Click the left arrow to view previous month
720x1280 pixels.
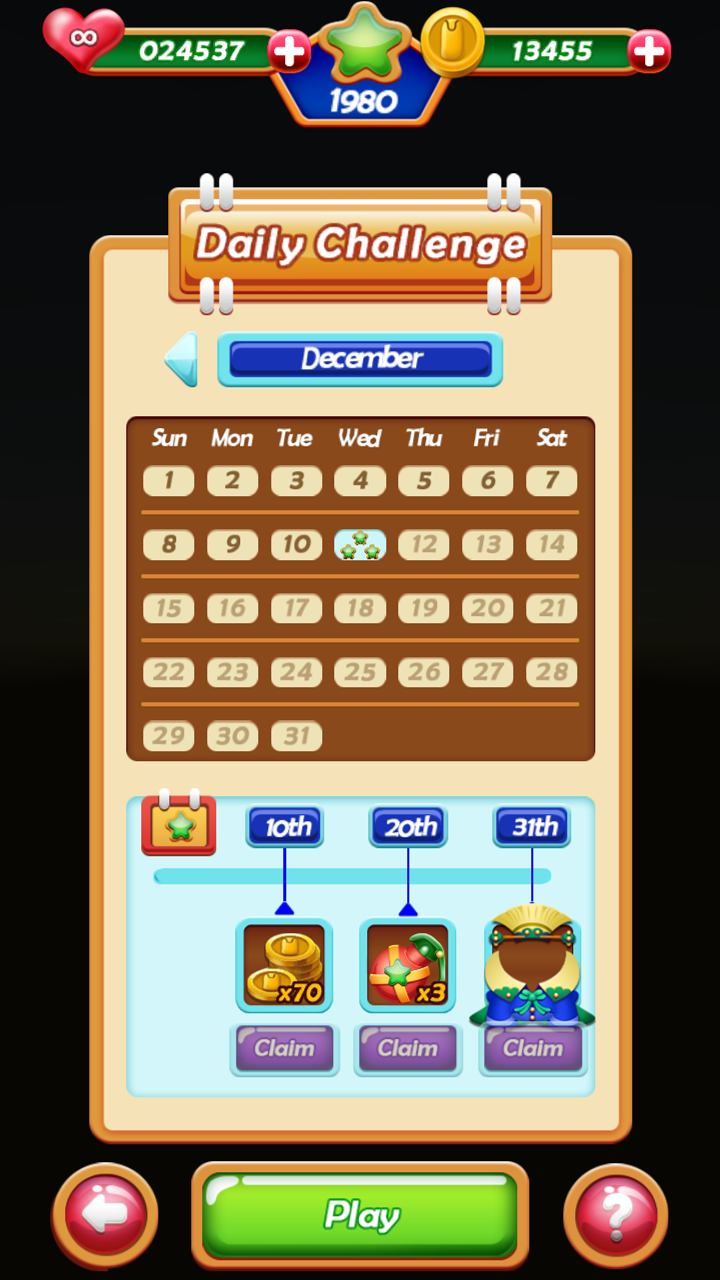(x=180, y=360)
